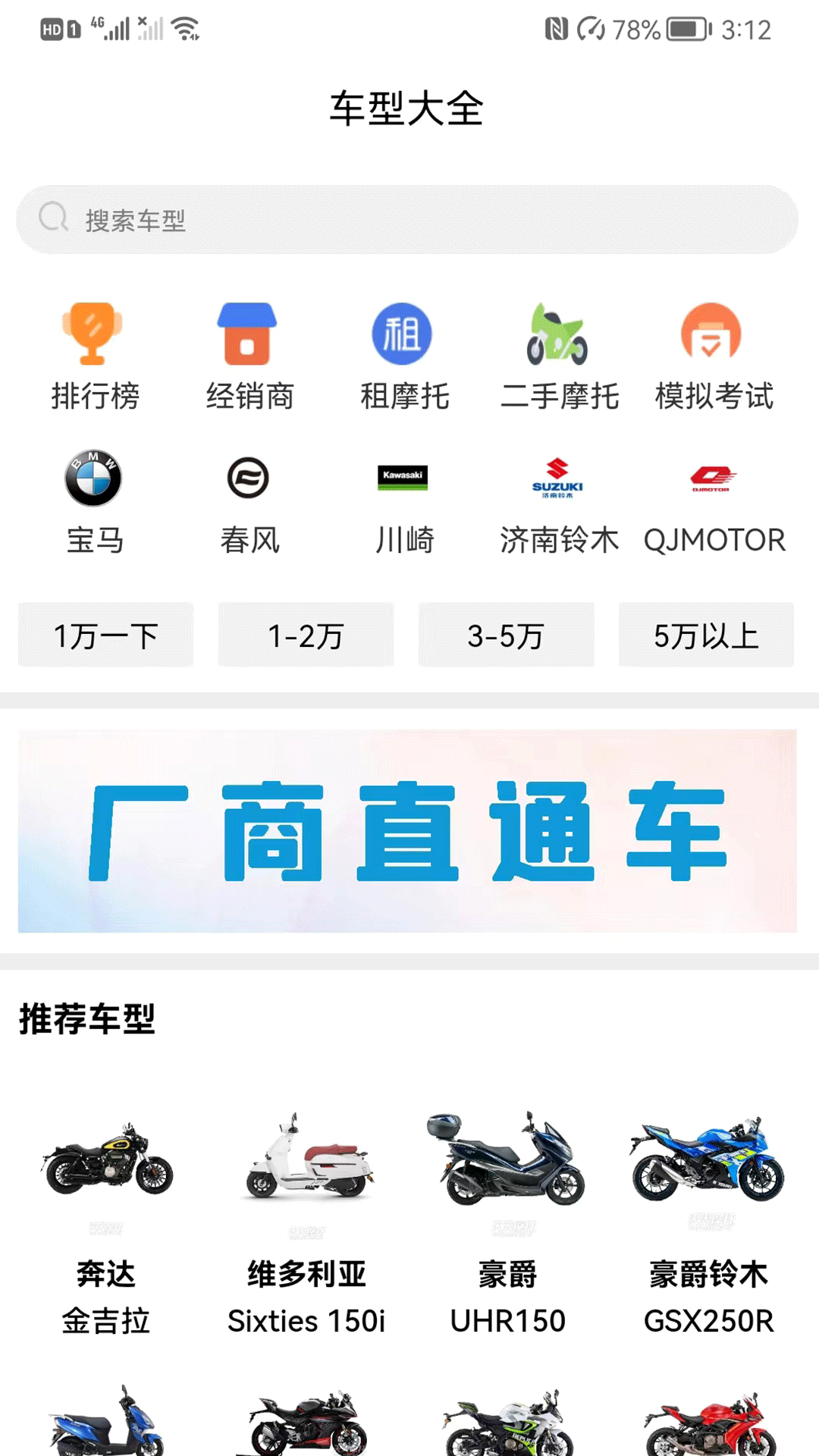
Task: Open the 厂商直通车 banner
Action: click(409, 828)
